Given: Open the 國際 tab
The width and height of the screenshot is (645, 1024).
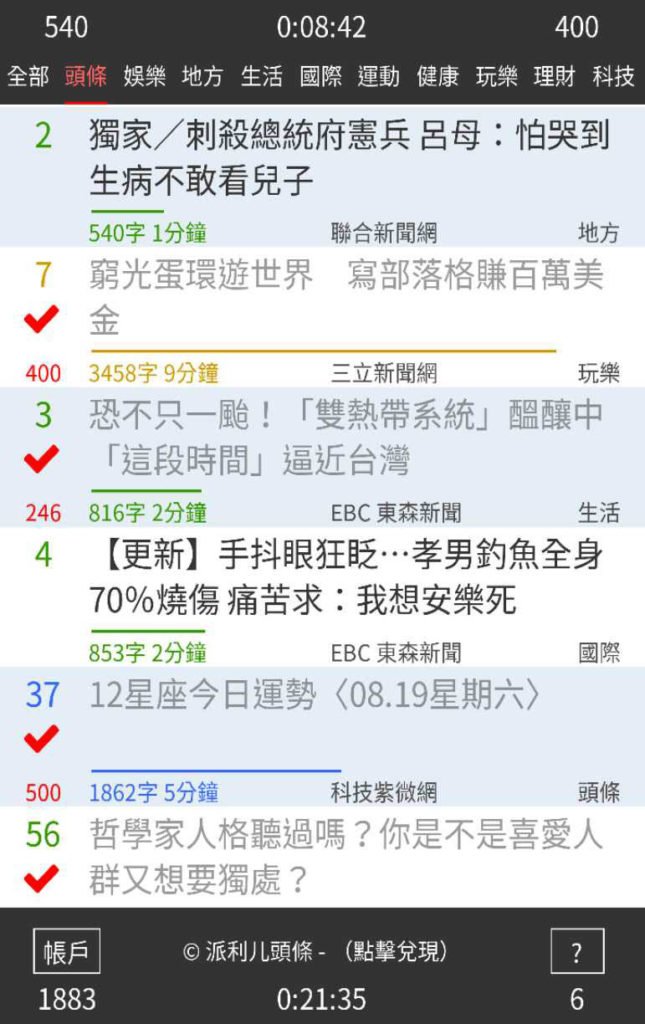Looking at the screenshot, I should coord(321,77).
